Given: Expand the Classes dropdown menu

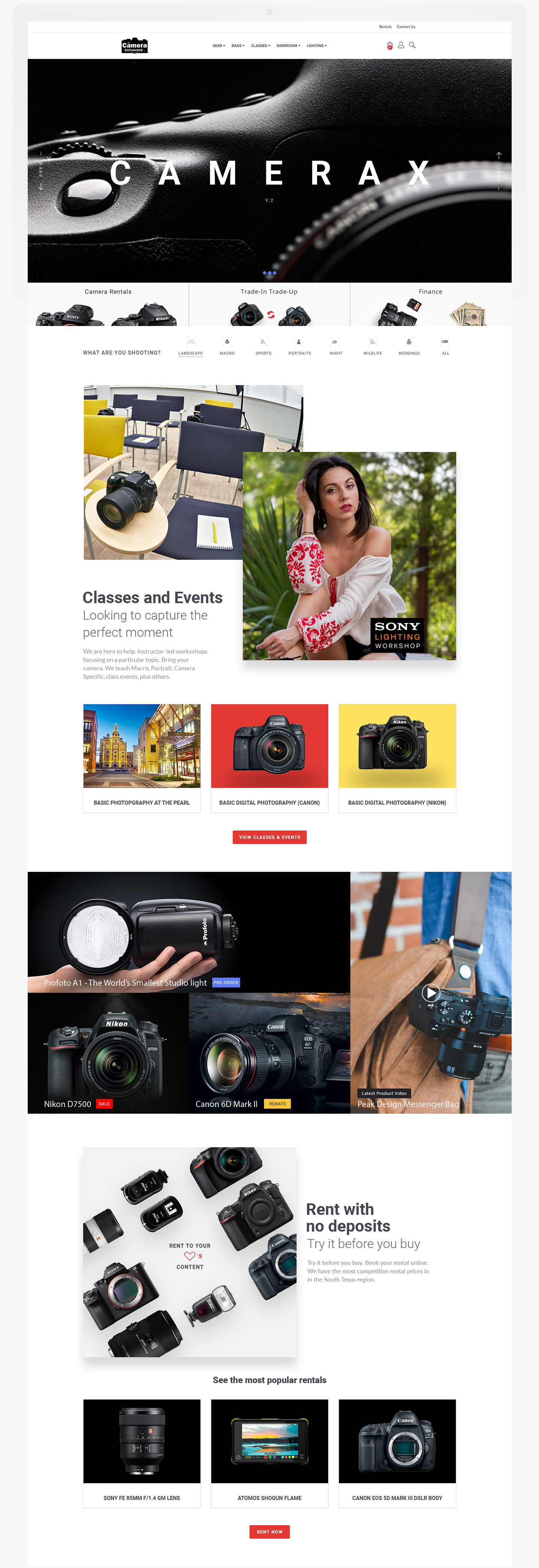Looking at the screenshot, I should (x=260, y=46).
